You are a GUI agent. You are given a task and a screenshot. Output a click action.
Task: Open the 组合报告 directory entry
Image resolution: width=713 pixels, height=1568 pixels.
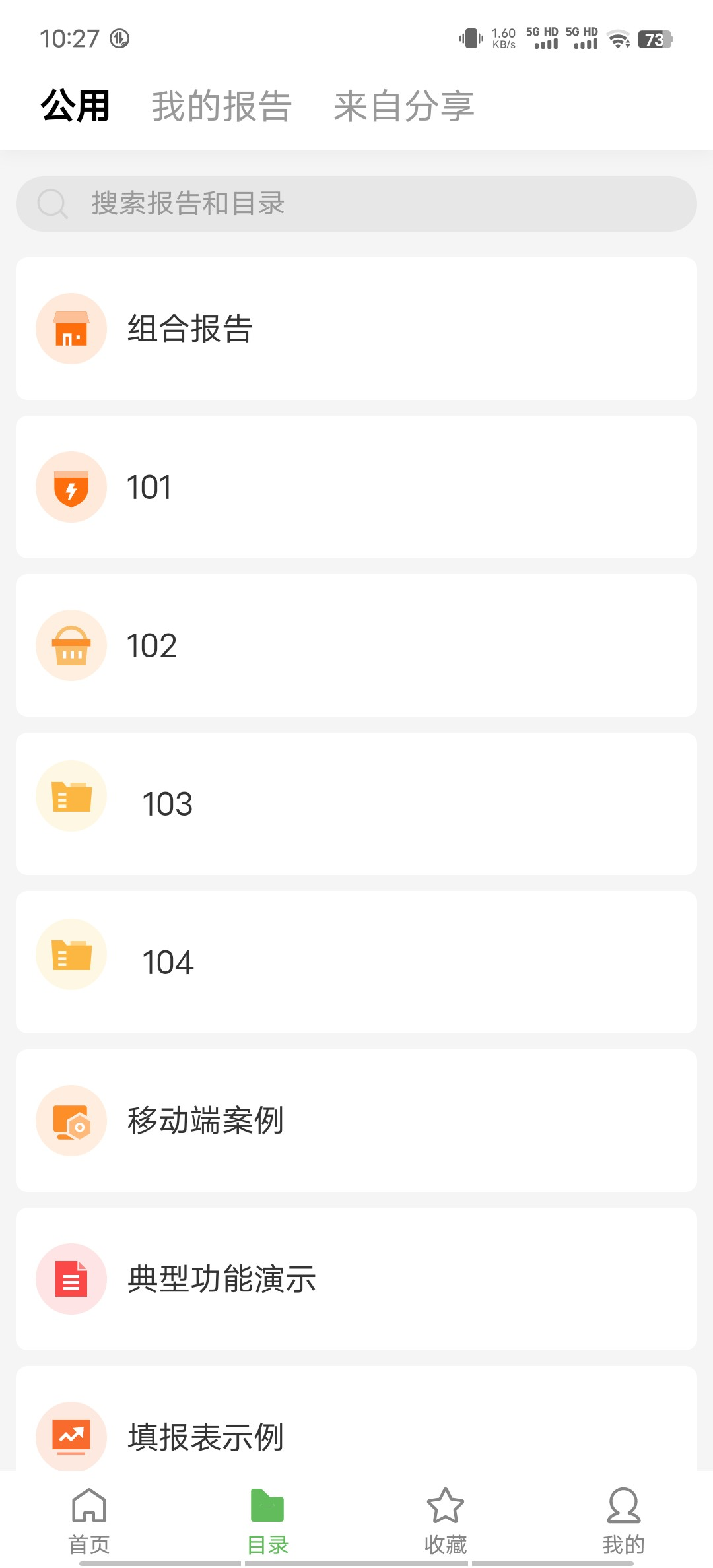[x=356, y=328]
